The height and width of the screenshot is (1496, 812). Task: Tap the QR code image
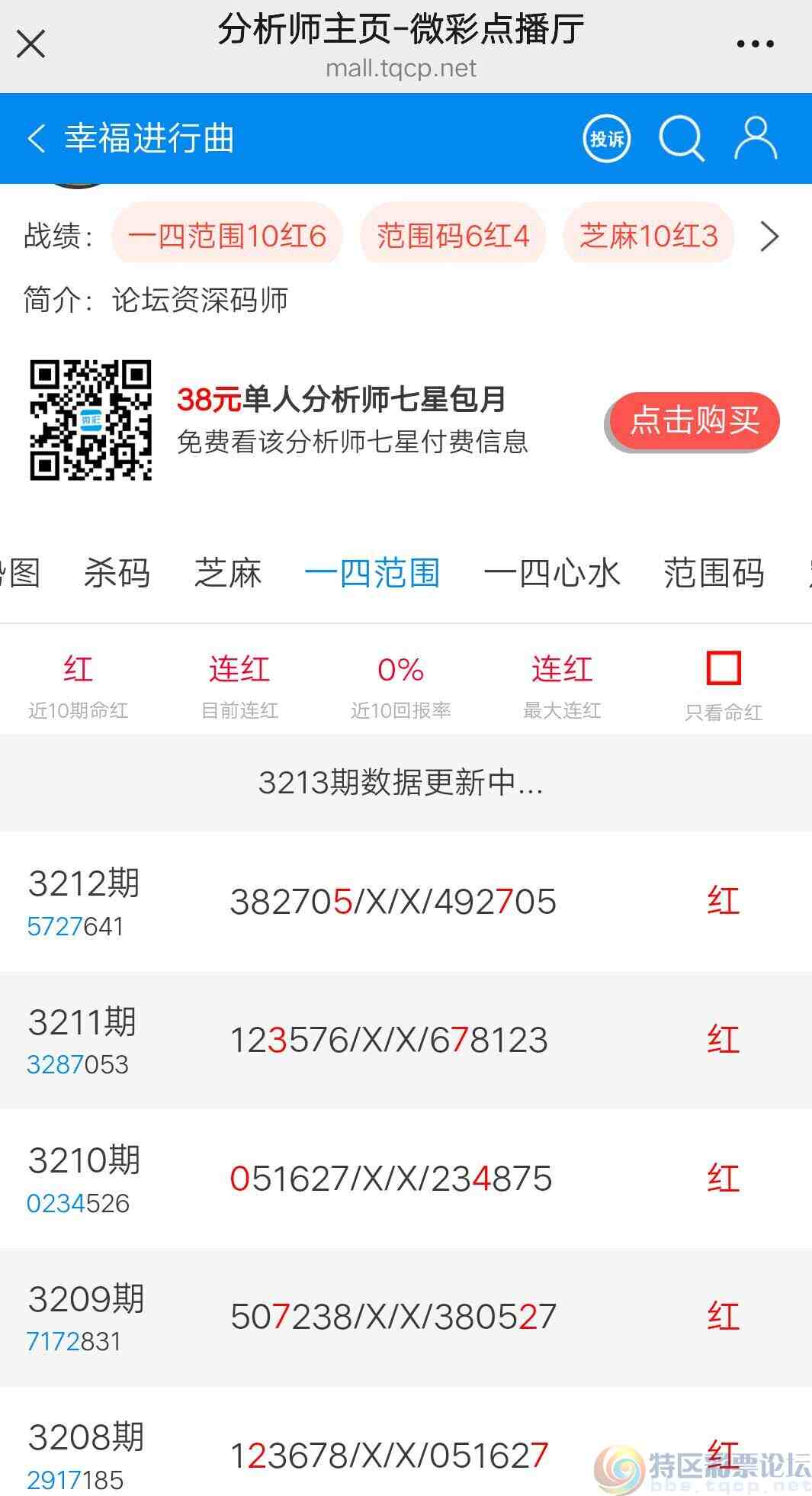pos(92,419)
